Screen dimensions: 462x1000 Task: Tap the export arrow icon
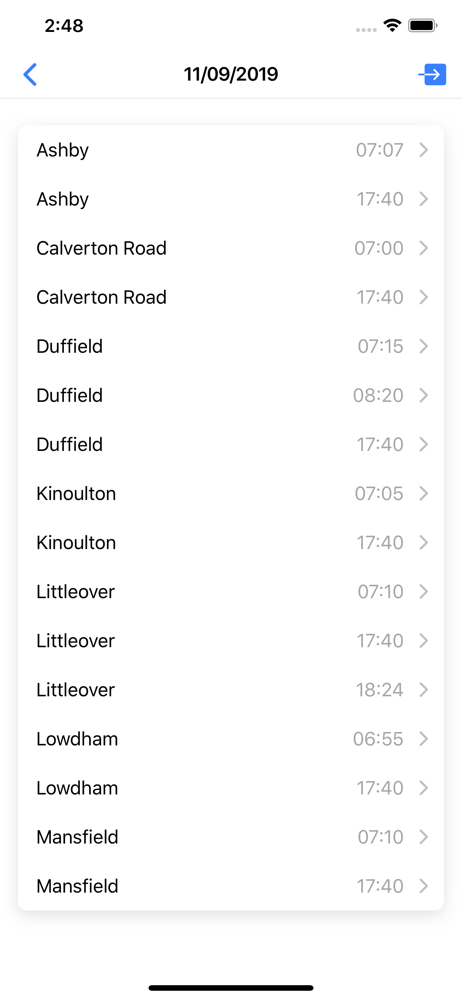pyautogui.click(x=432, y=75)
